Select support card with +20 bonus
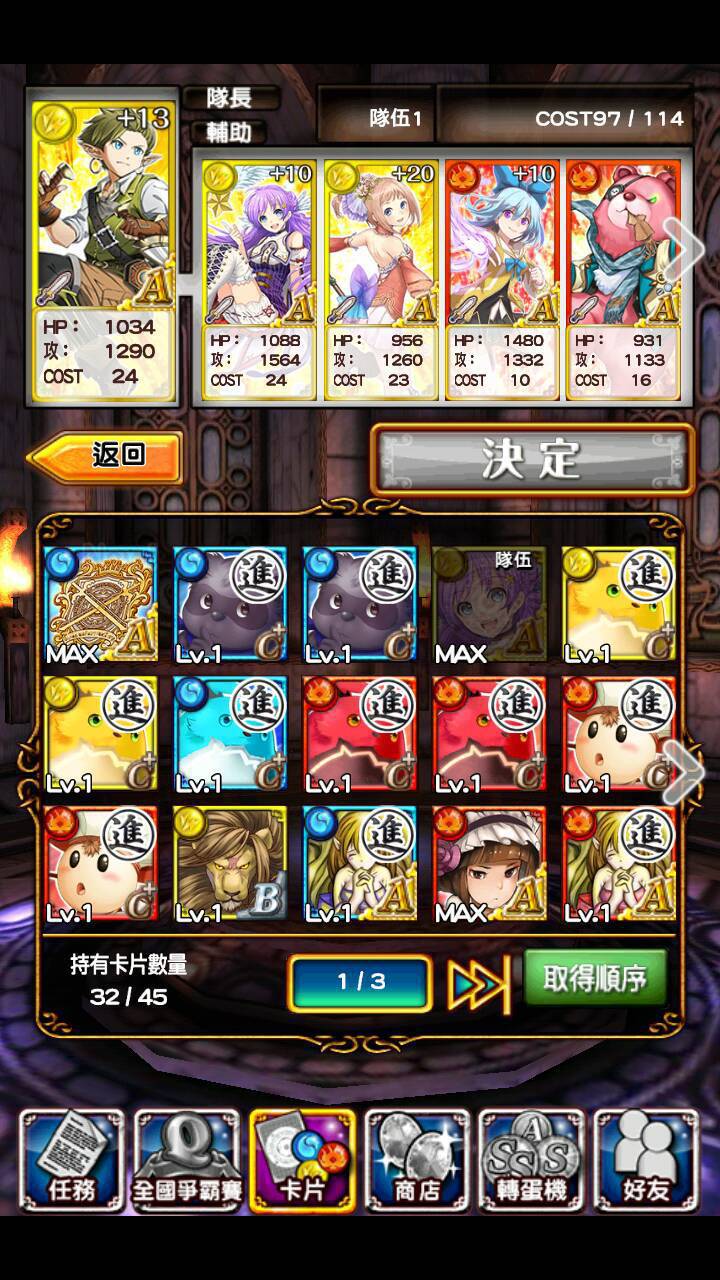 (x=382, y=280)
